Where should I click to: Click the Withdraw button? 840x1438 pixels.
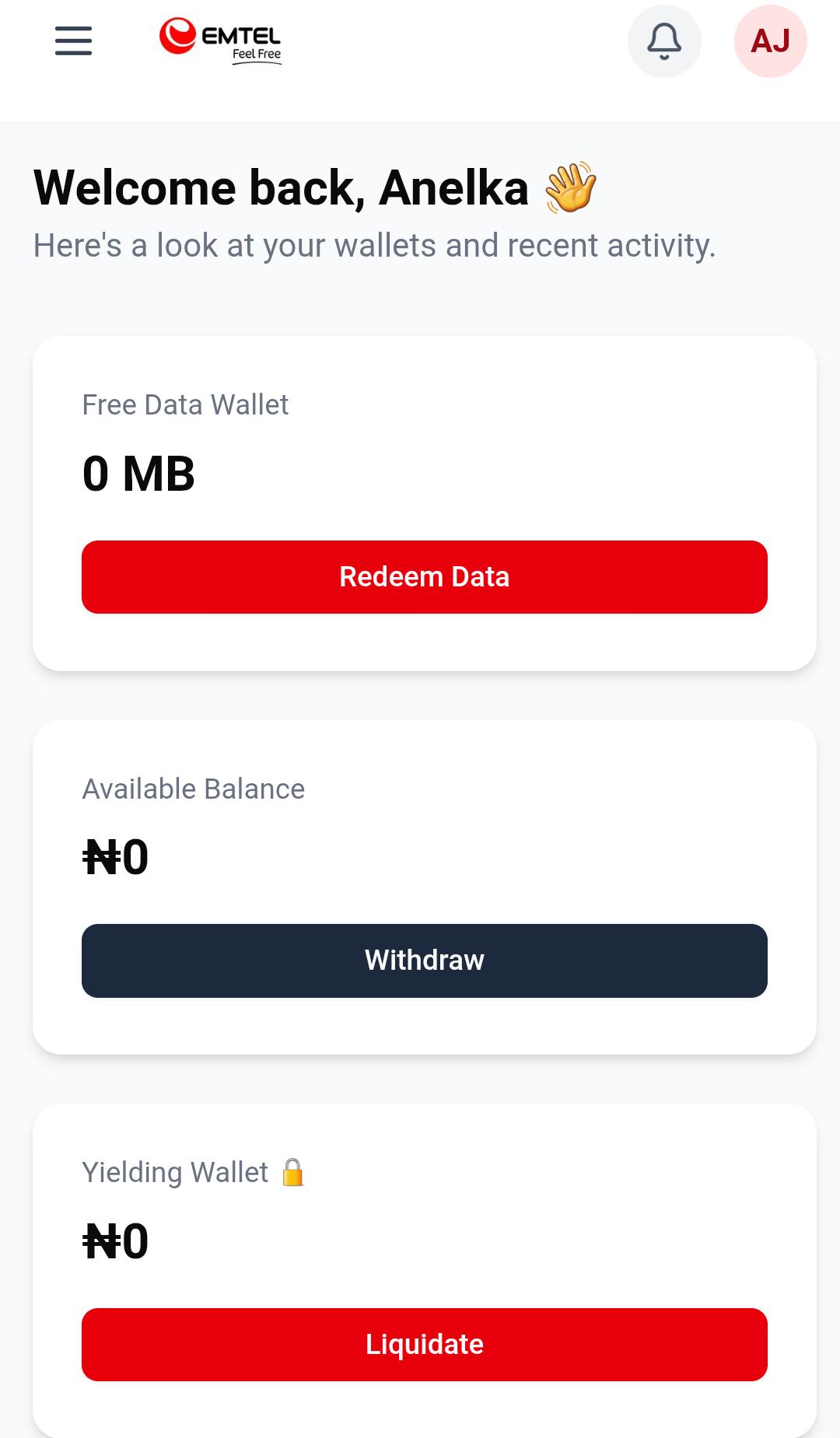click(x=425, y=960)
